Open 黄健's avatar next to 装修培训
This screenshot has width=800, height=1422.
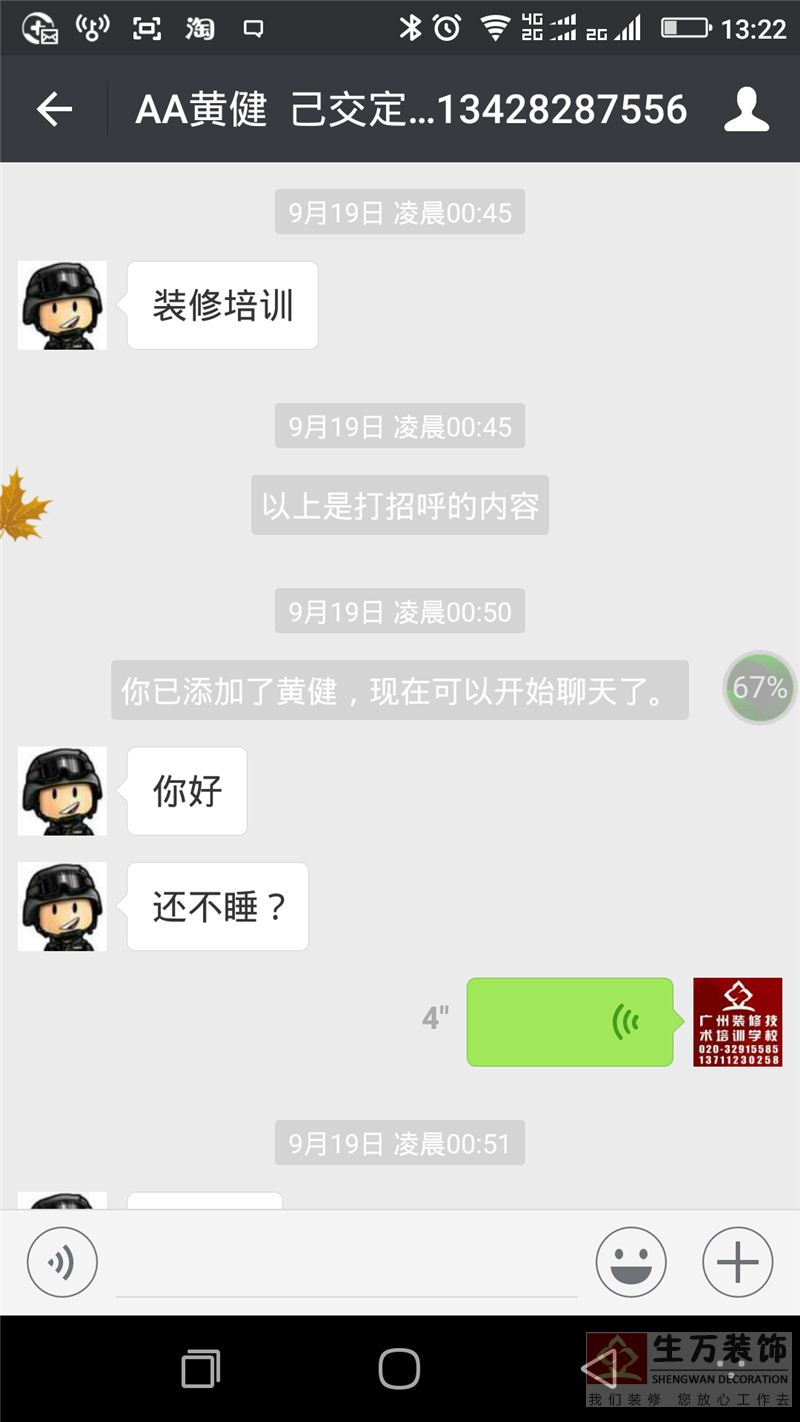click(62, 305)
